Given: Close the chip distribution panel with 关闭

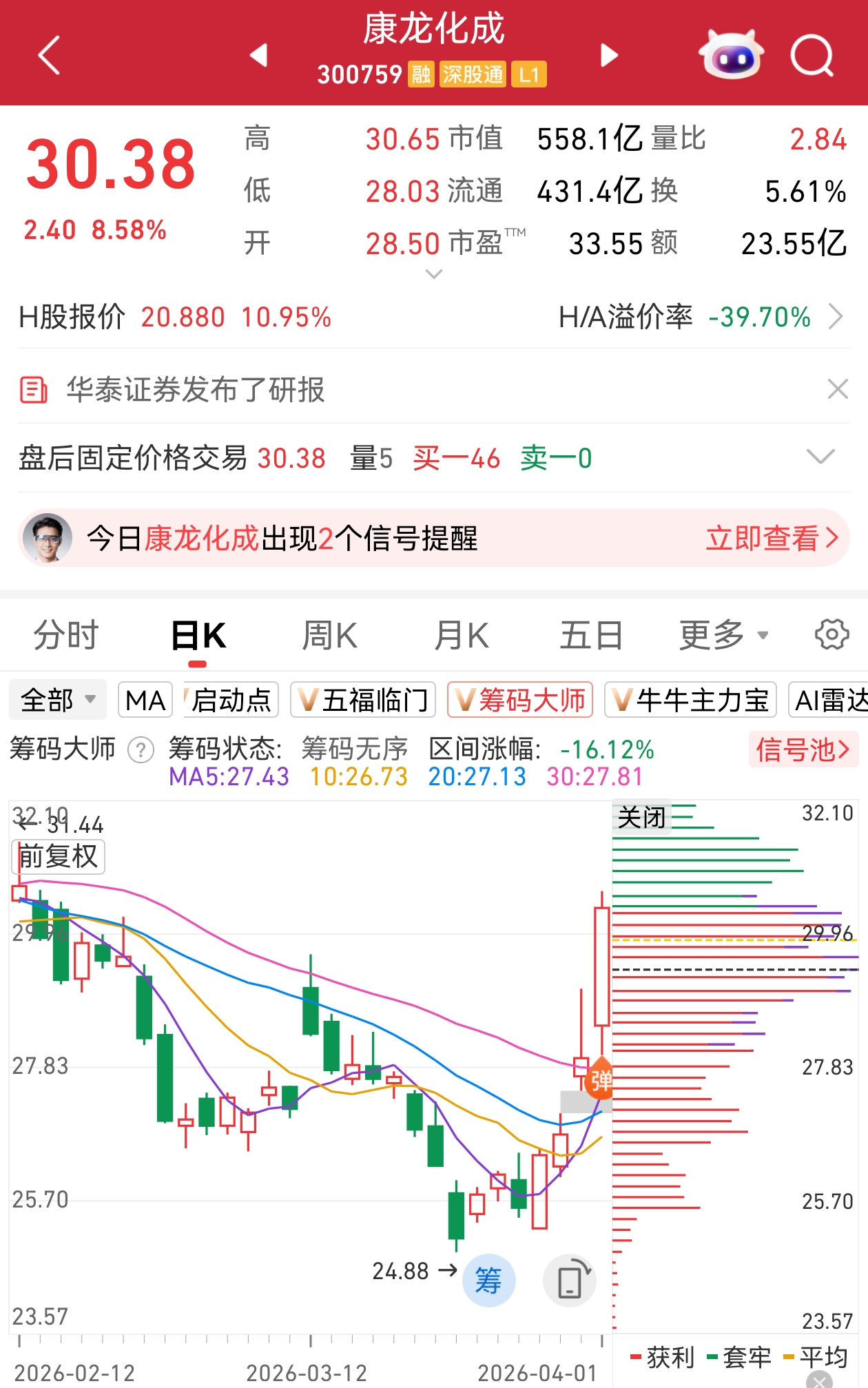Looking at the screenshot, I should pyautogui.click(x=641, y=818).
